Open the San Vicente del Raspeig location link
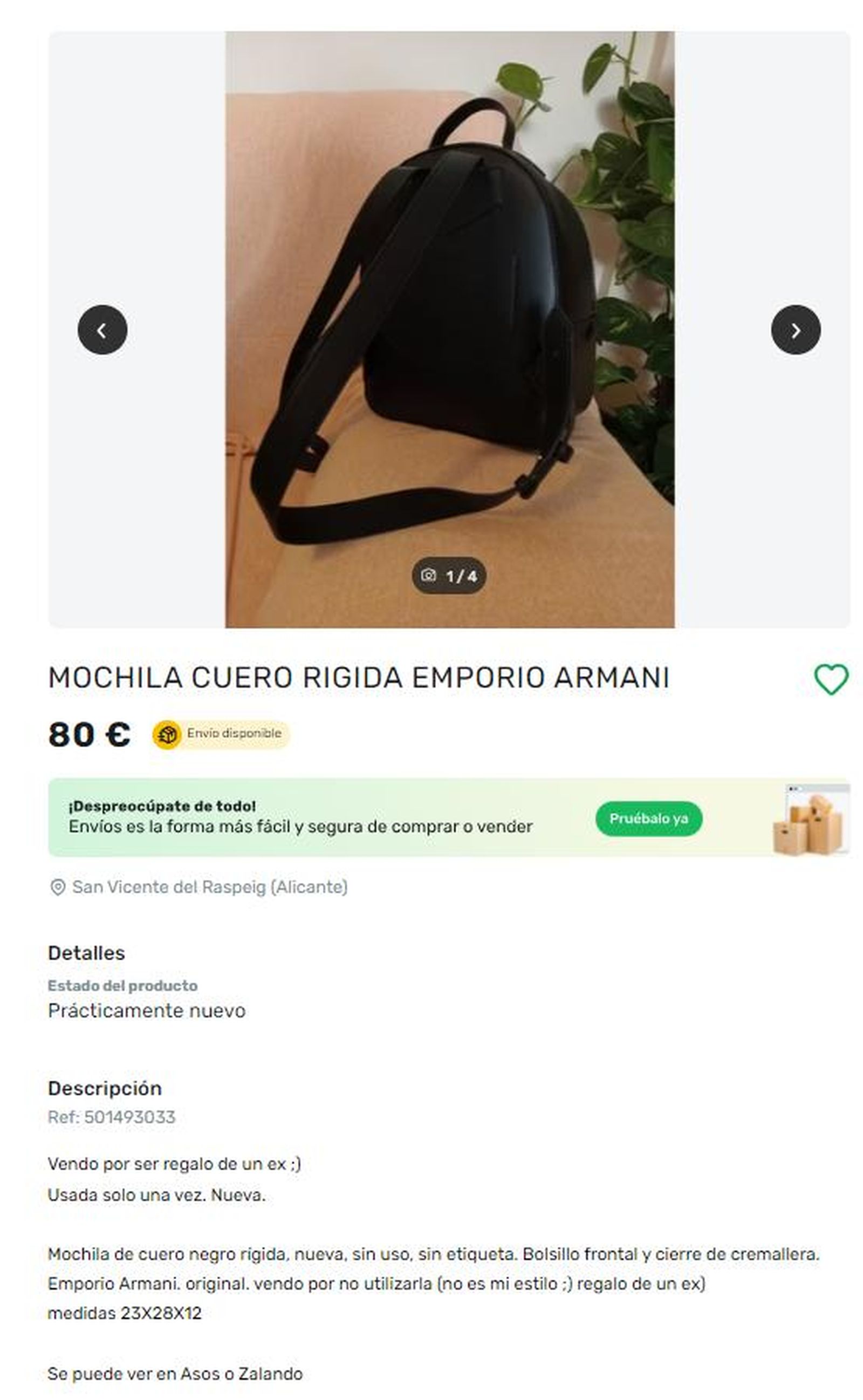This screenshot has height=1400, width=863. point(210,888)
